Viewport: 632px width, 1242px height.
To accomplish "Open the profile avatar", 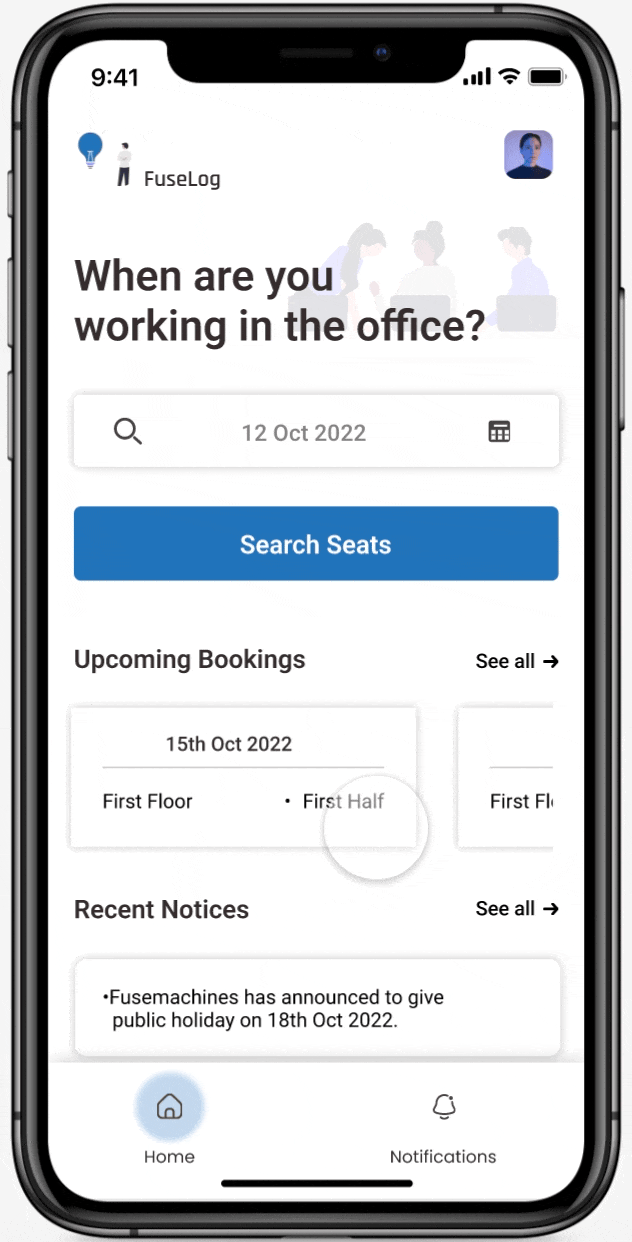I will click(x=528, y=155).
